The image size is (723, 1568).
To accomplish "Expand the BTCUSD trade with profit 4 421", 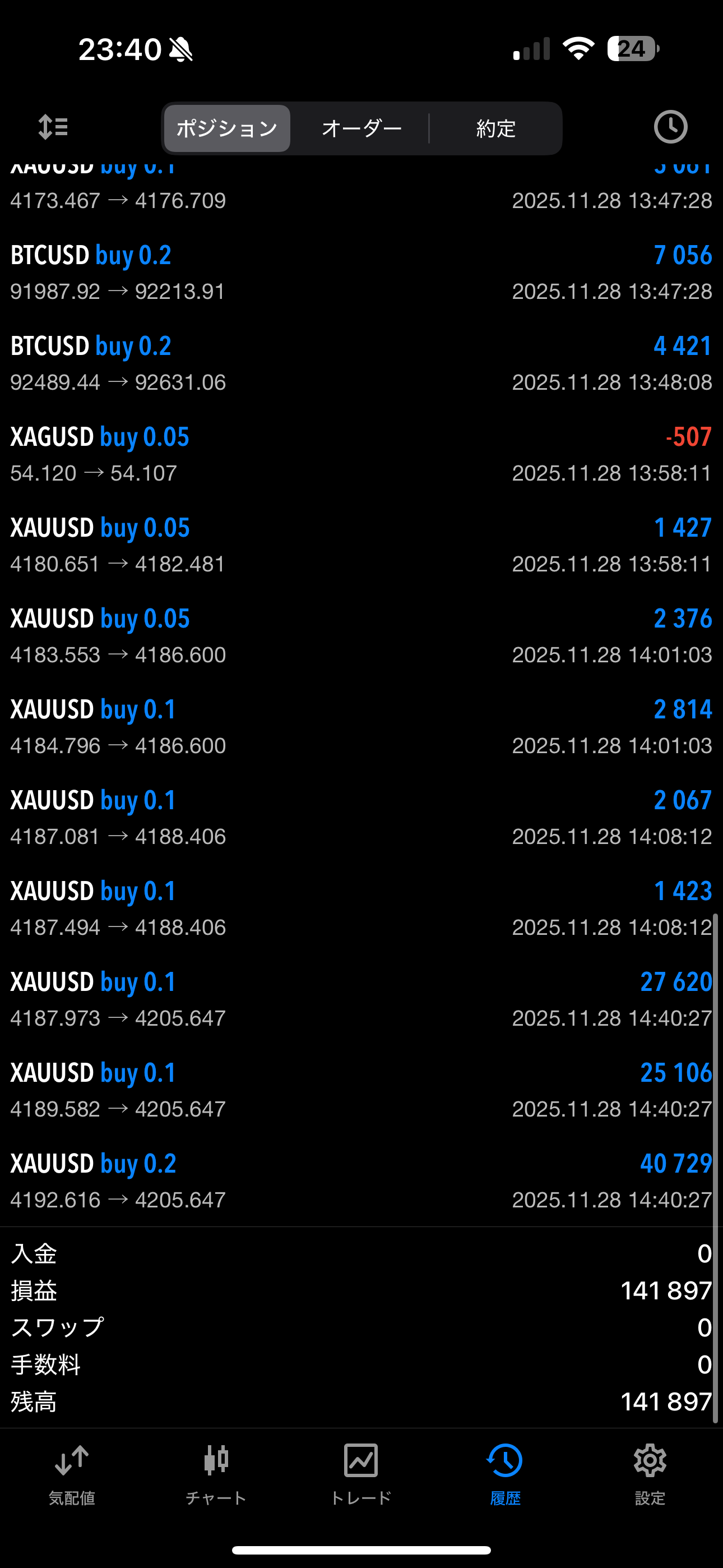I will click(361, 363).
